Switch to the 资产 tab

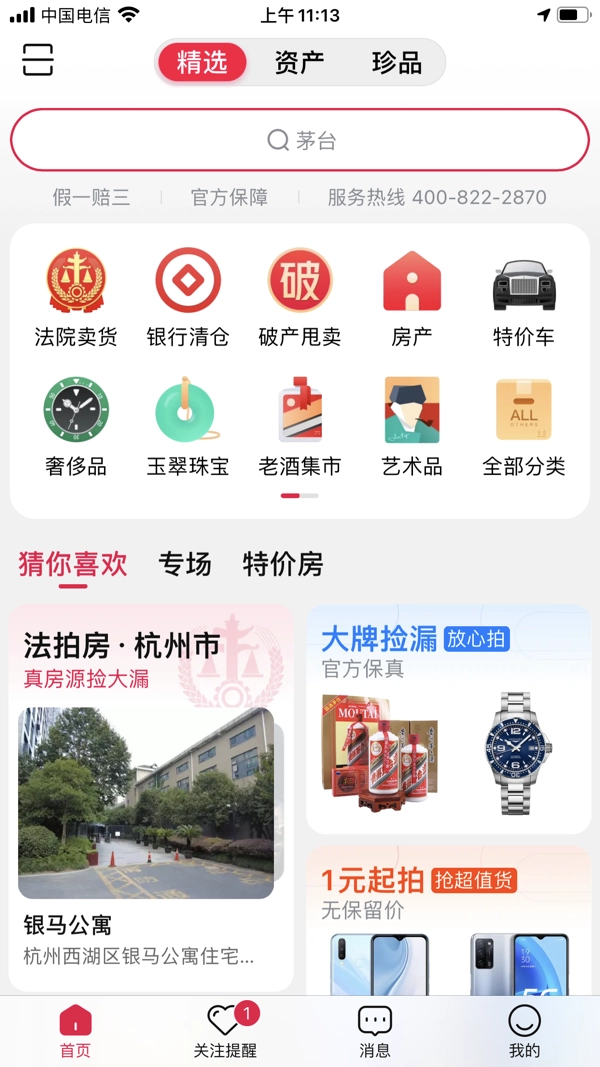click(299, 62)
